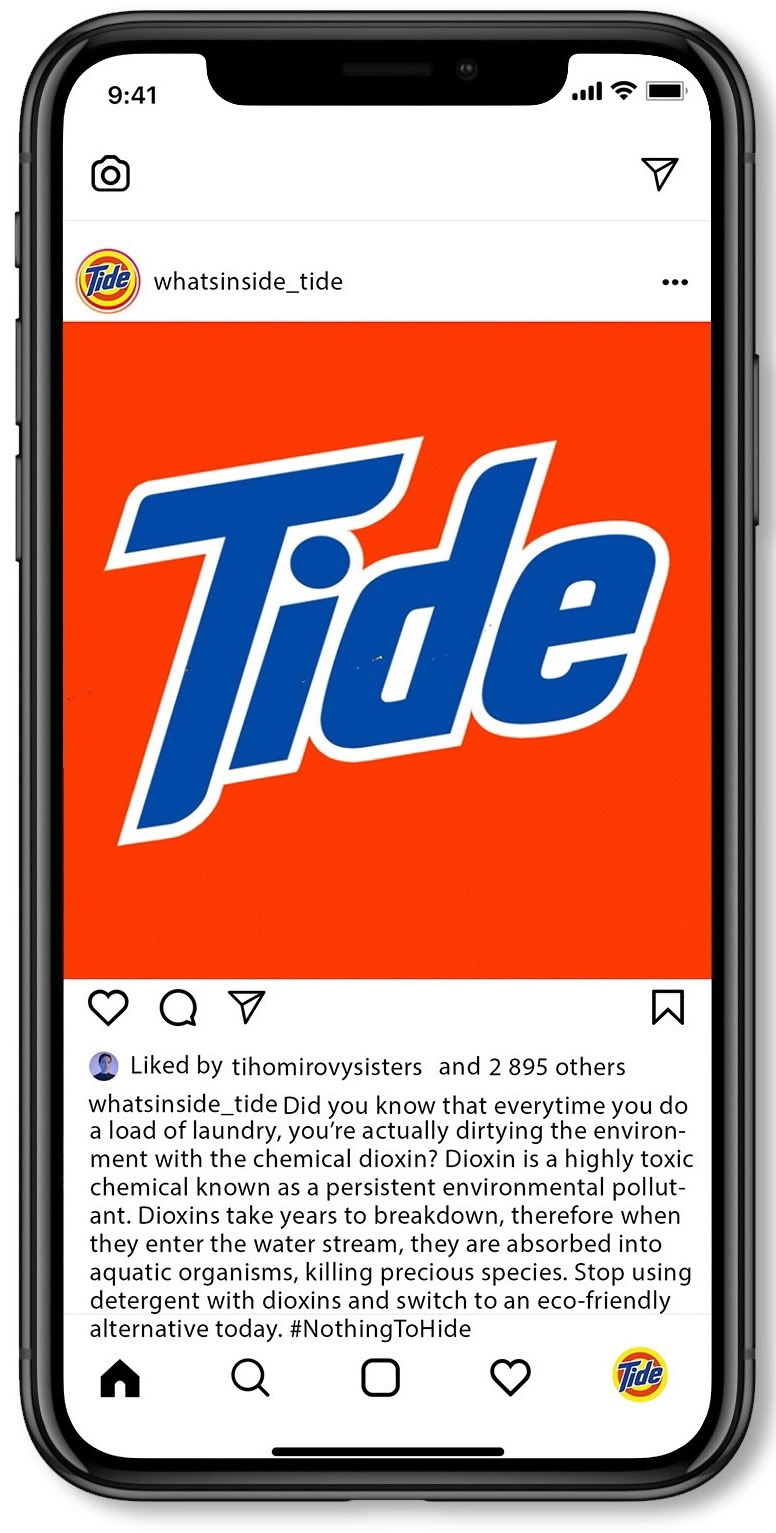Like the Tide post with heart icon
The height and width of the screenshot is (1533, 776).
(x=108, y=1007)
